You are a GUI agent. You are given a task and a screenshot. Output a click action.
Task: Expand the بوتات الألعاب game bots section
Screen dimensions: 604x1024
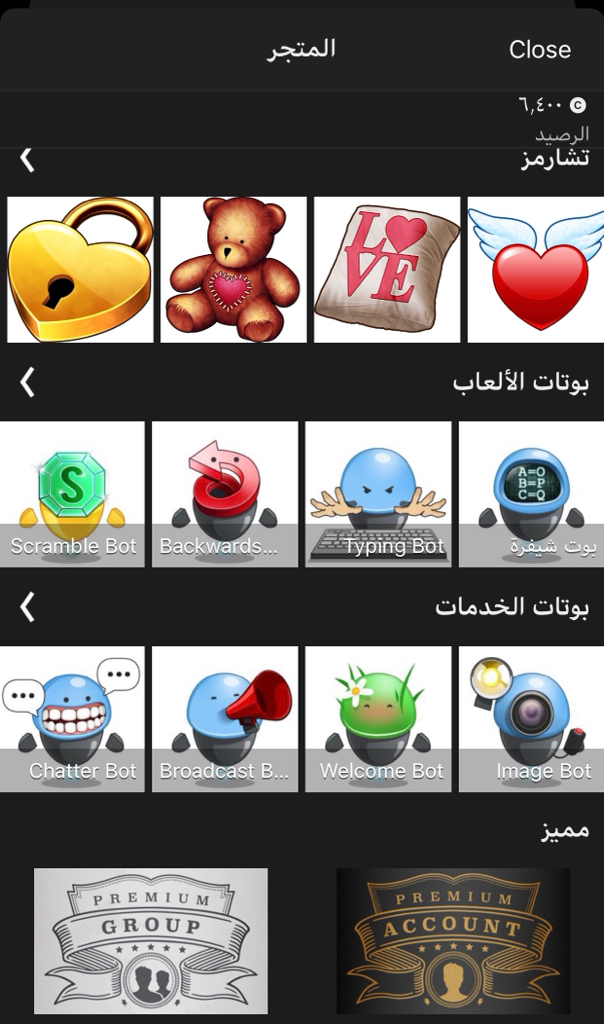27,381
